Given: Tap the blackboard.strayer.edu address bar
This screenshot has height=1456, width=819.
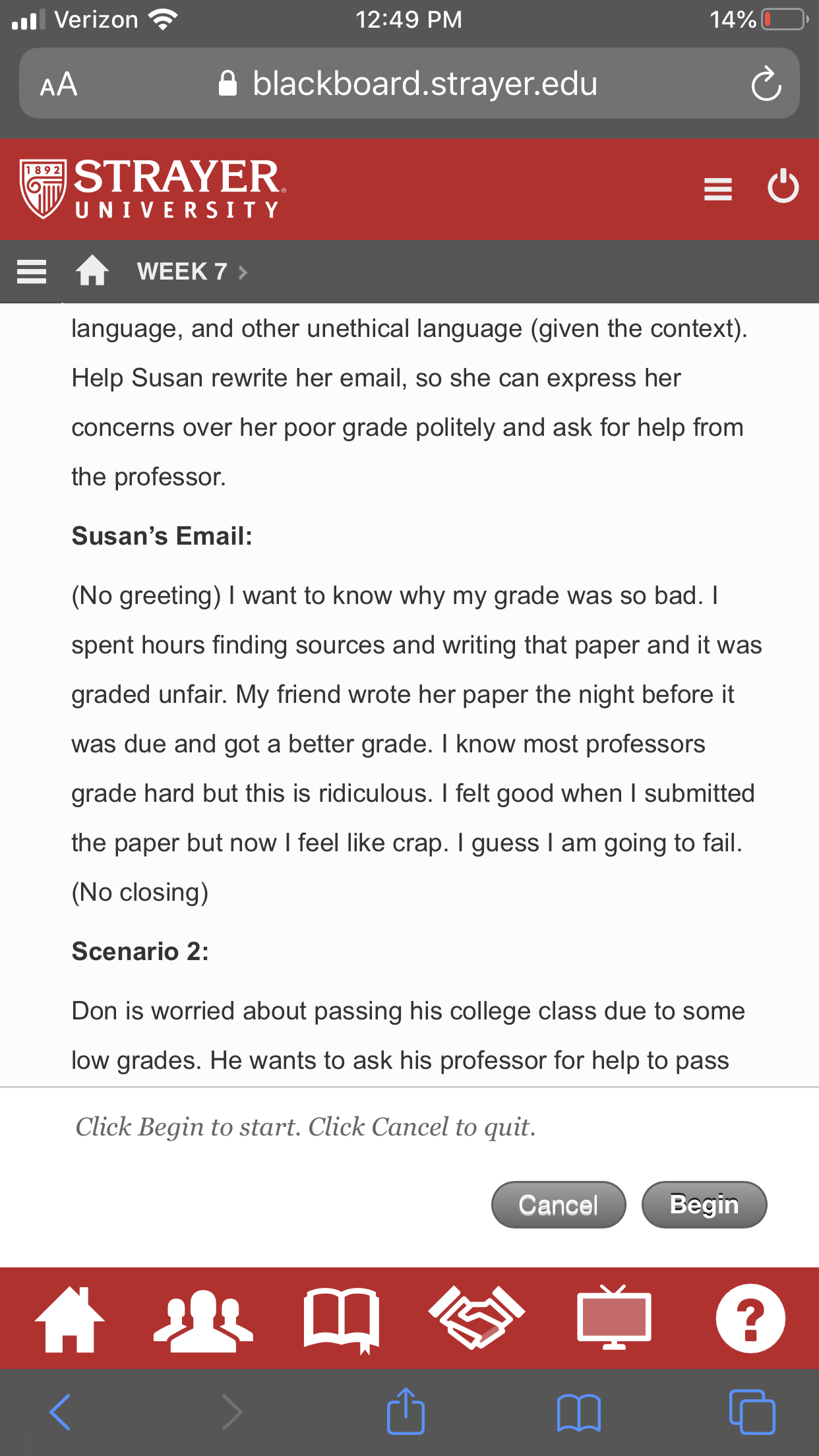Looking at the screenshot, I should pos(409,84).
